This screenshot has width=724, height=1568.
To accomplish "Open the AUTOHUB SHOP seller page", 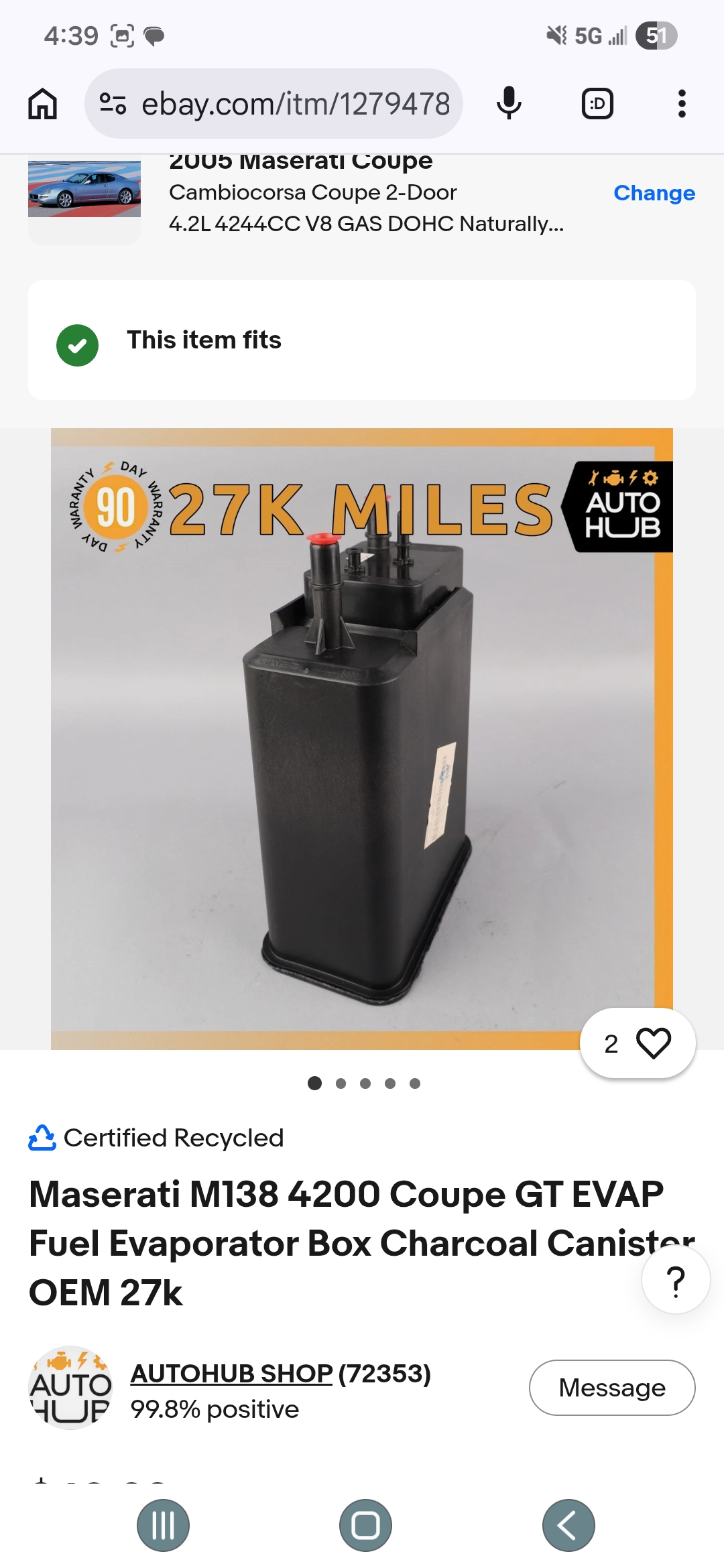I will 231,1373.
